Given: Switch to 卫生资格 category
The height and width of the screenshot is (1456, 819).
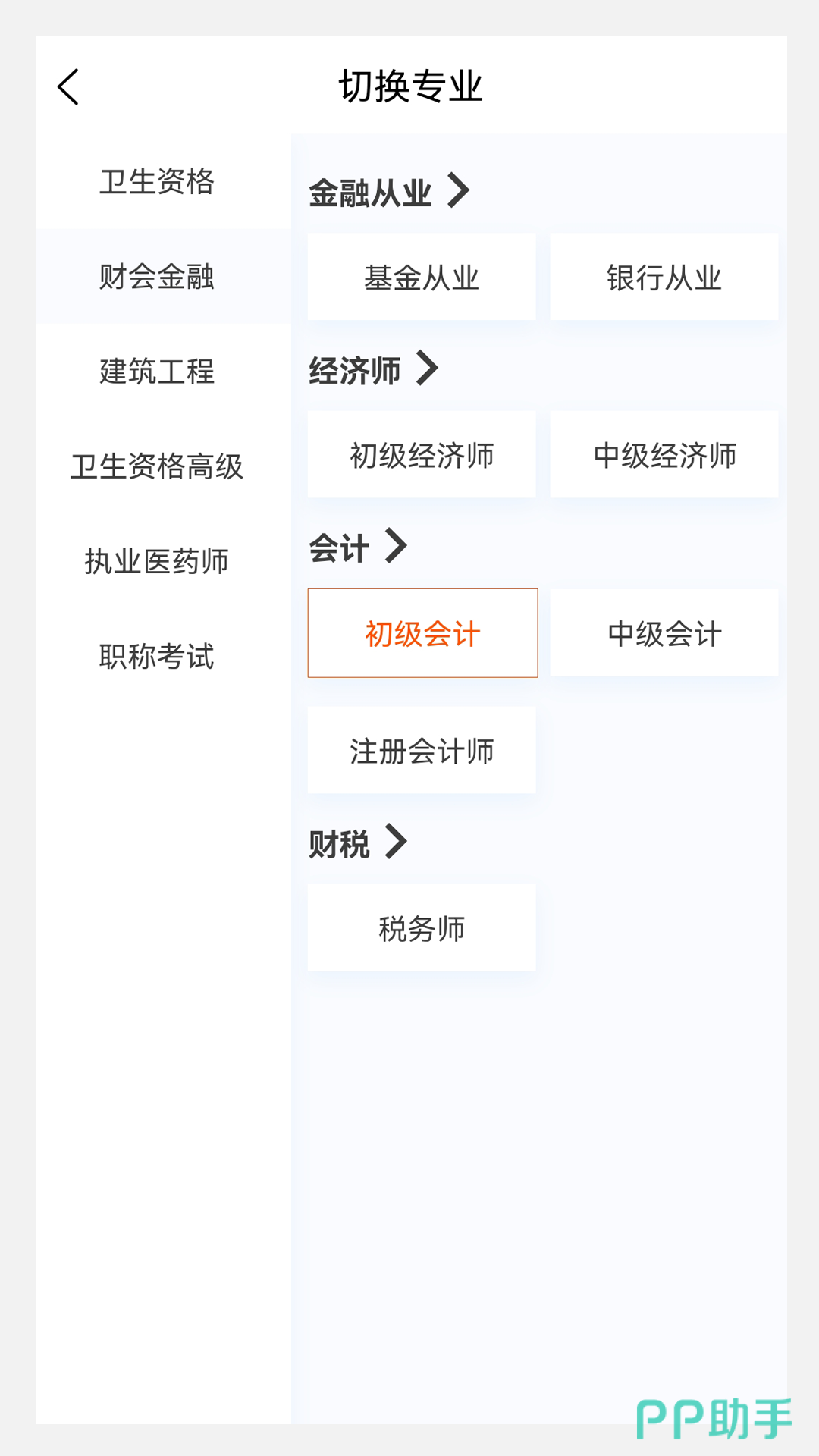Looking at the screenshot, I should point(157,182).
